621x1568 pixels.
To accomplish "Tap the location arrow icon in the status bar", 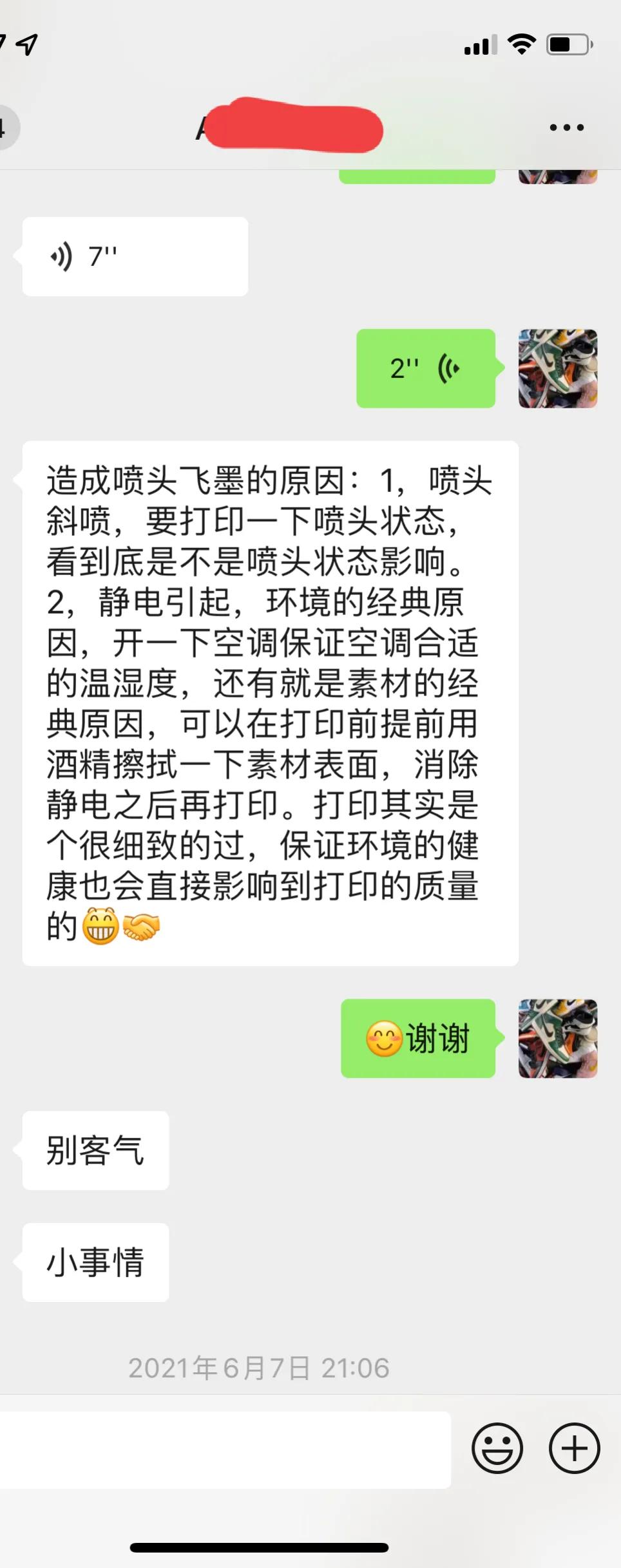I will (x=26, y=43).
